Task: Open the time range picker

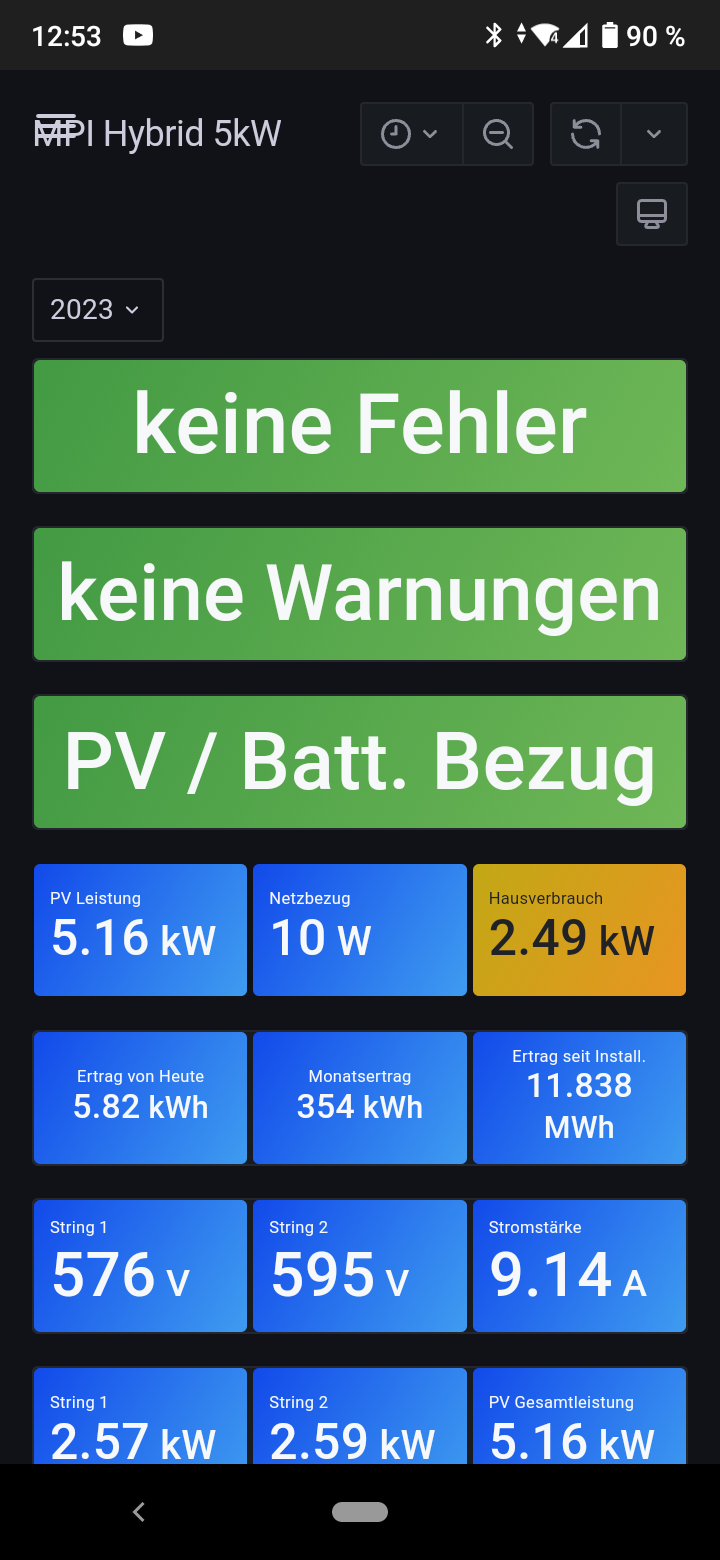Action: coord(411,134)
